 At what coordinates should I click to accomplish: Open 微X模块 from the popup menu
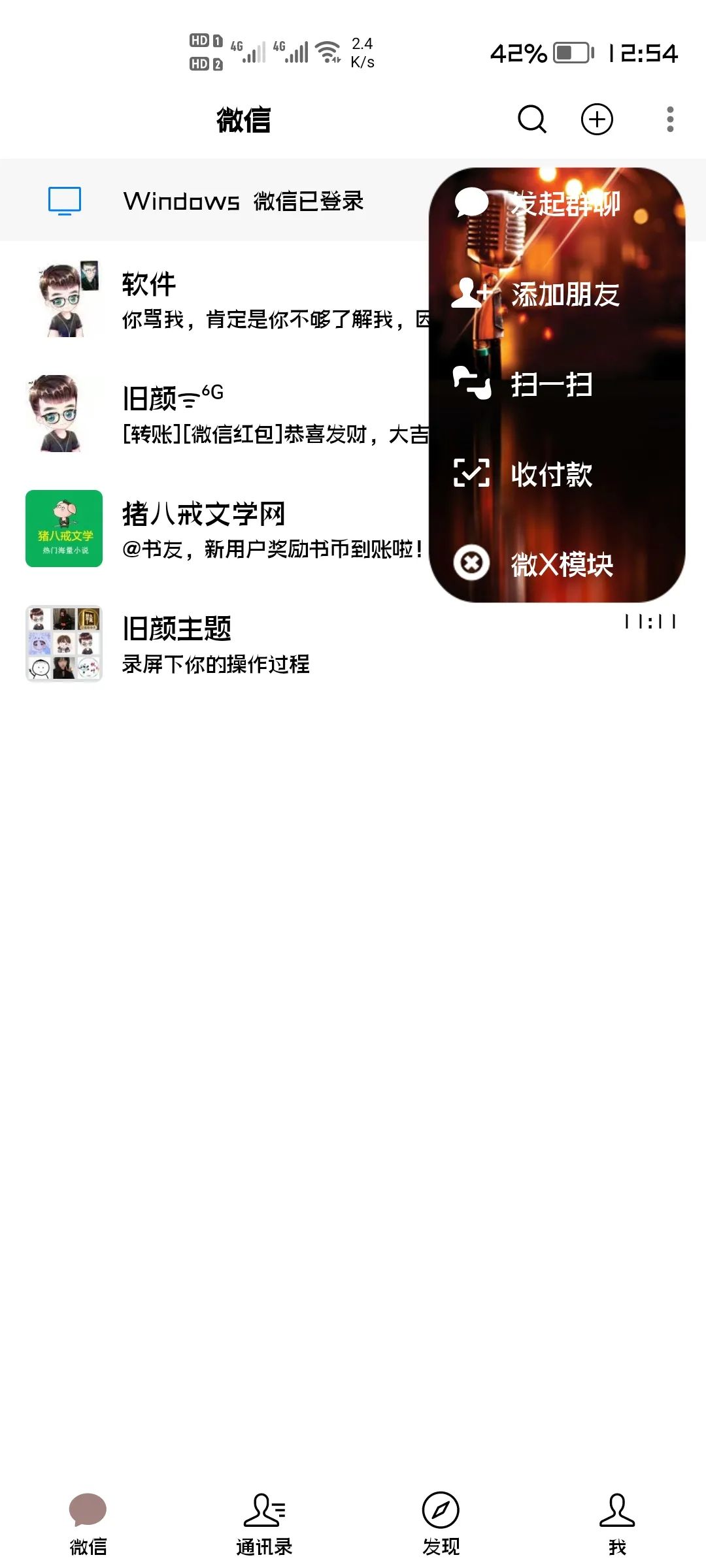coord(556,564)
